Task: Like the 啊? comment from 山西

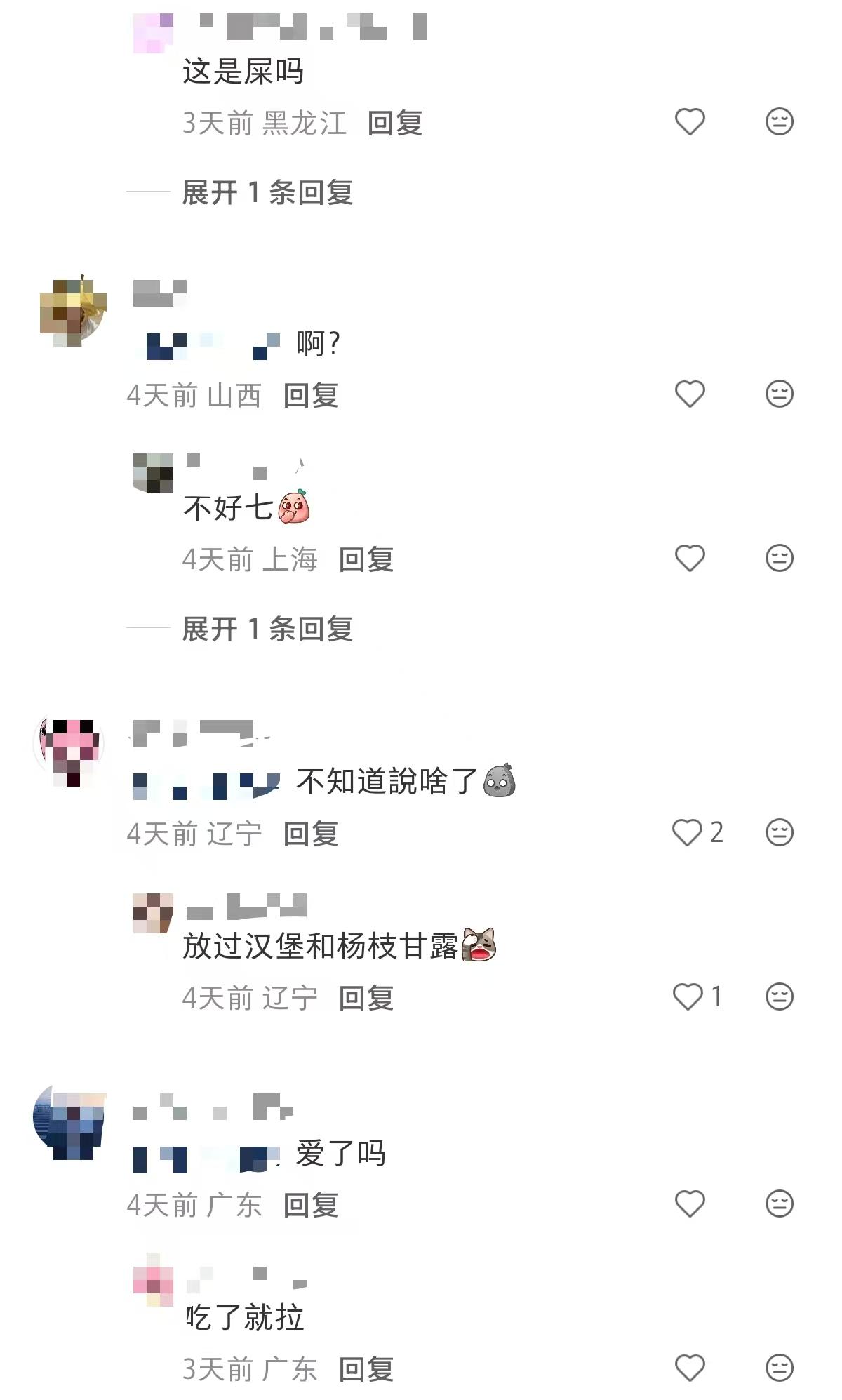Action: (689, 394)
